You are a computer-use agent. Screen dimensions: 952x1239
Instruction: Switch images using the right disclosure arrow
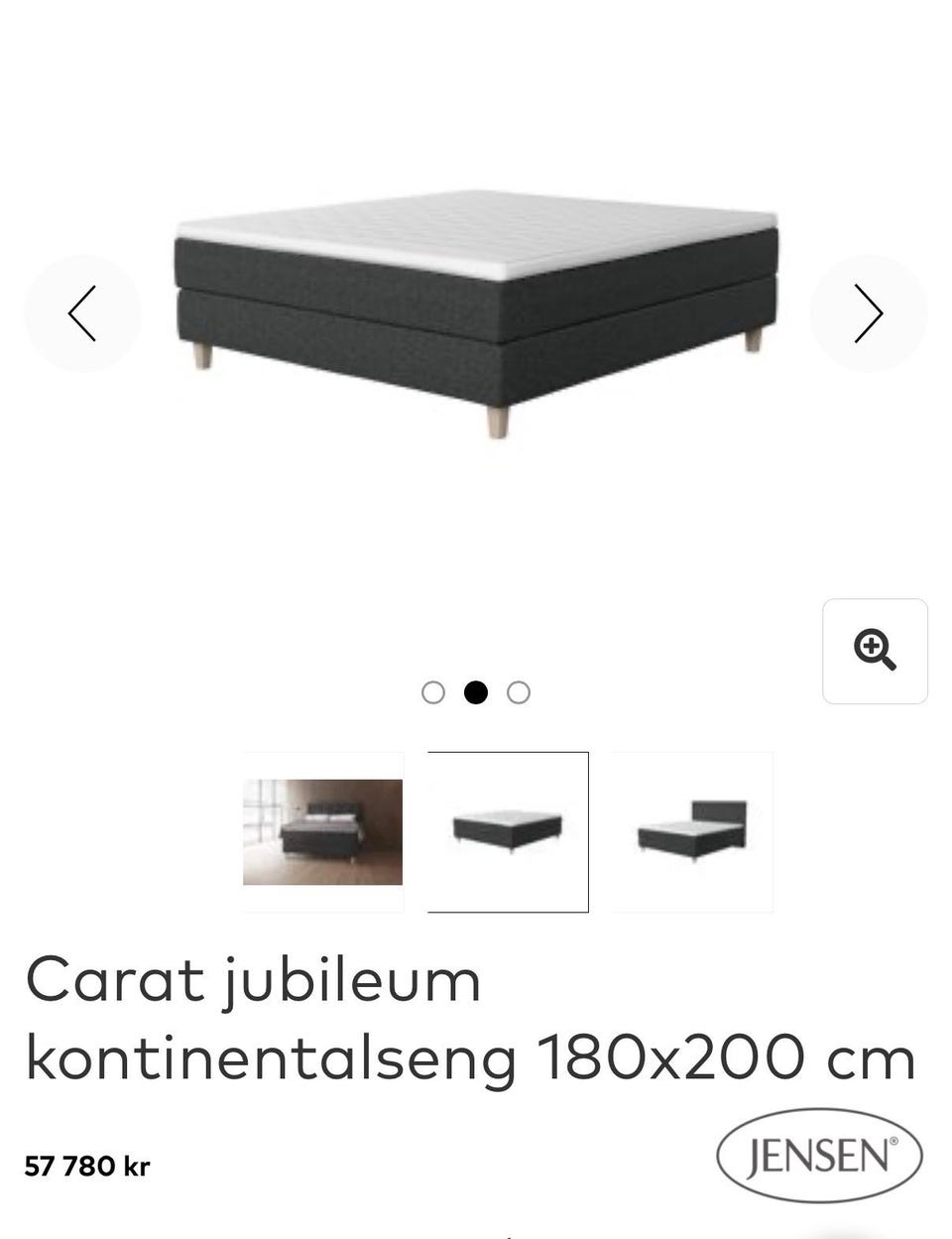click(x=870, y=312)
